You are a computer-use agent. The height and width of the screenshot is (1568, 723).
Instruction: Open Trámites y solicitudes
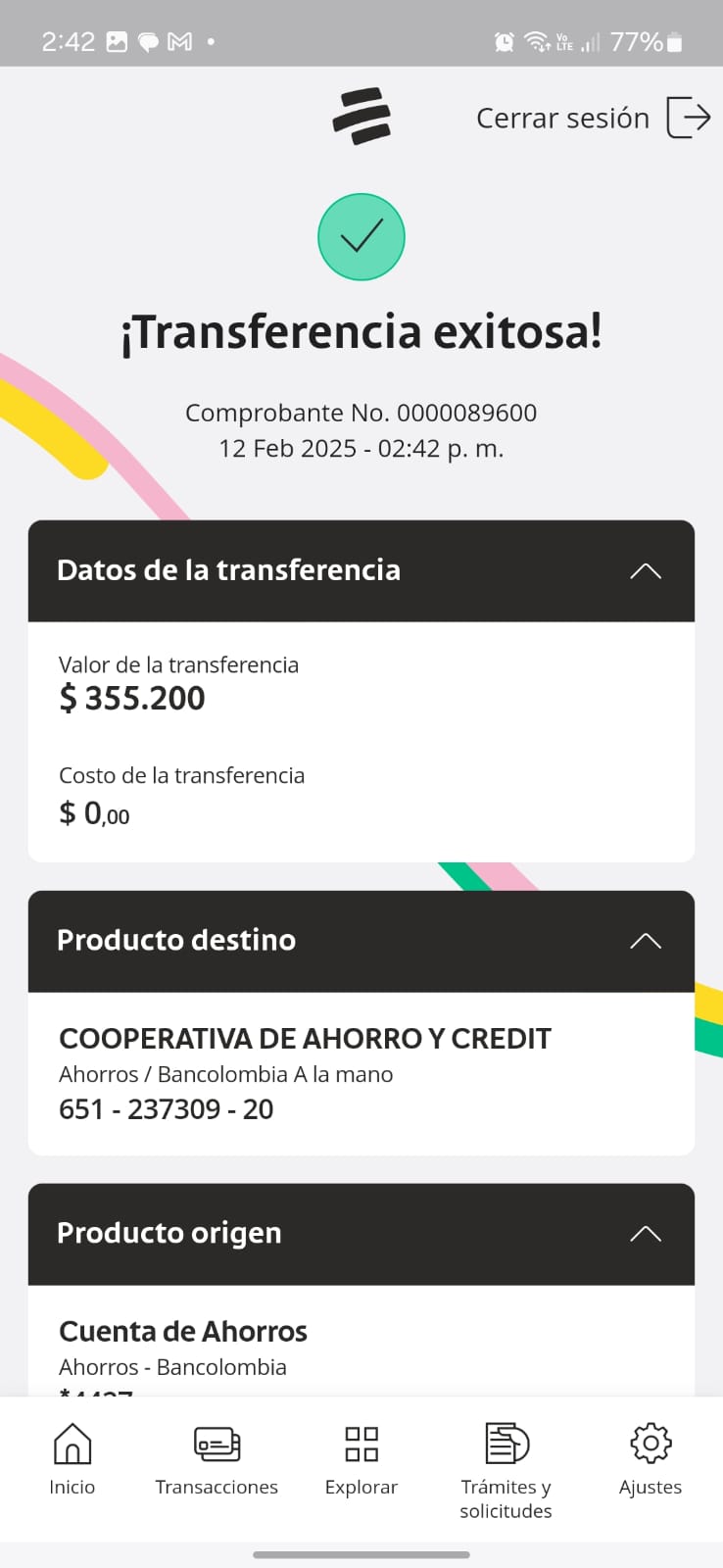pos(506,1469)
